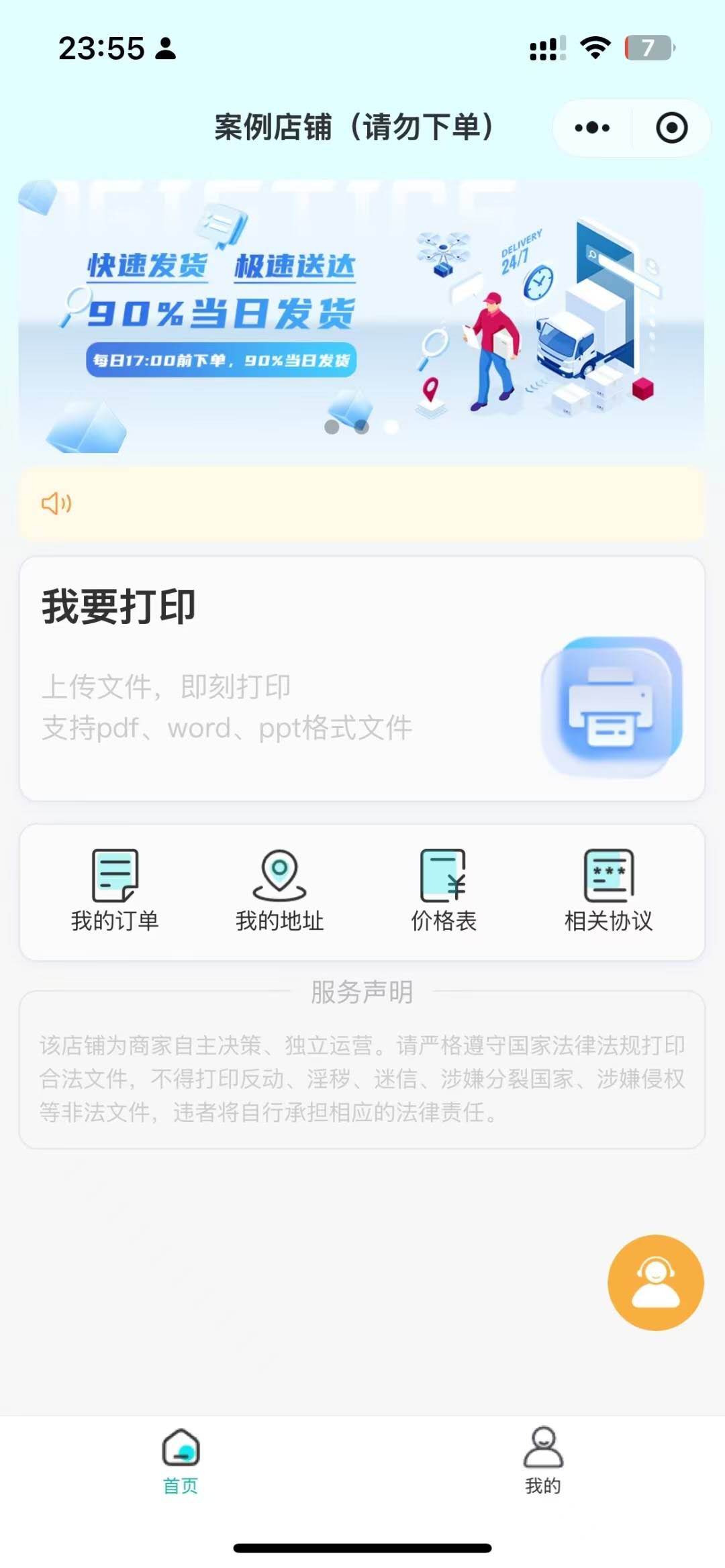Contact customer service via orange floating button
The width and height of the screenshot is (725, 1568).
coord(655,1282)
